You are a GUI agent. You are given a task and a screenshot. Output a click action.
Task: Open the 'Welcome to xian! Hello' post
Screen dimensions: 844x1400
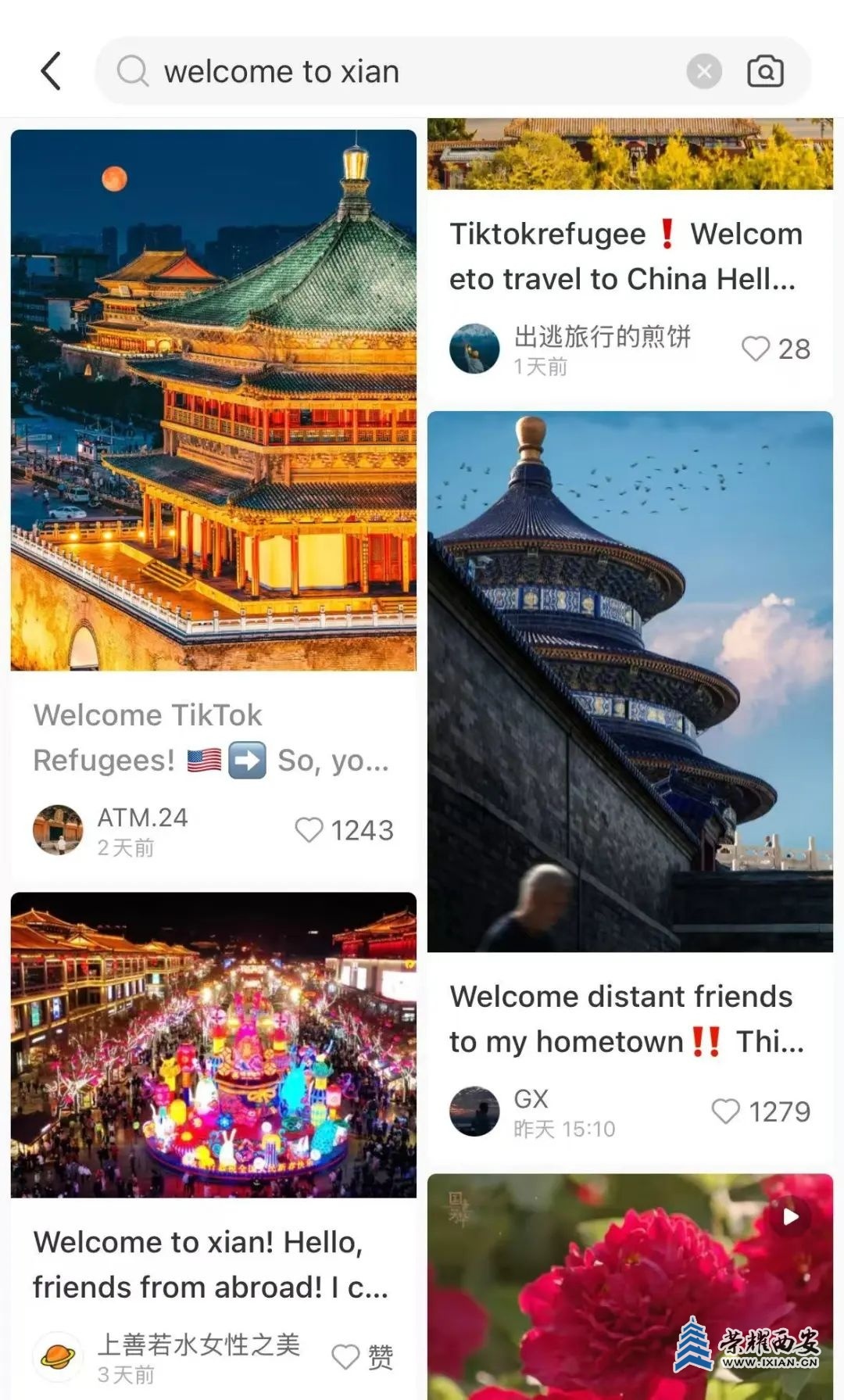[x=213, y=1045]
